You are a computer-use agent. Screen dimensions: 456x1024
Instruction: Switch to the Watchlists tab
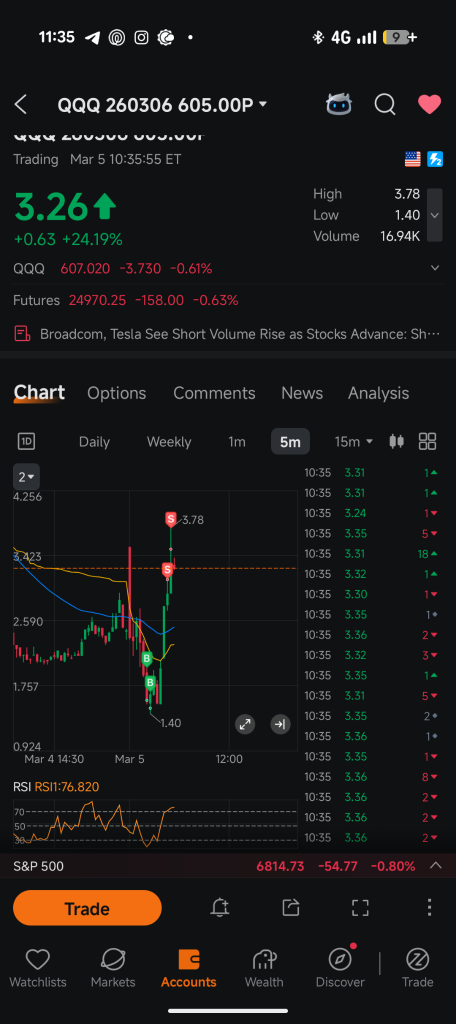pyautogui.click(x=38, y=968)
